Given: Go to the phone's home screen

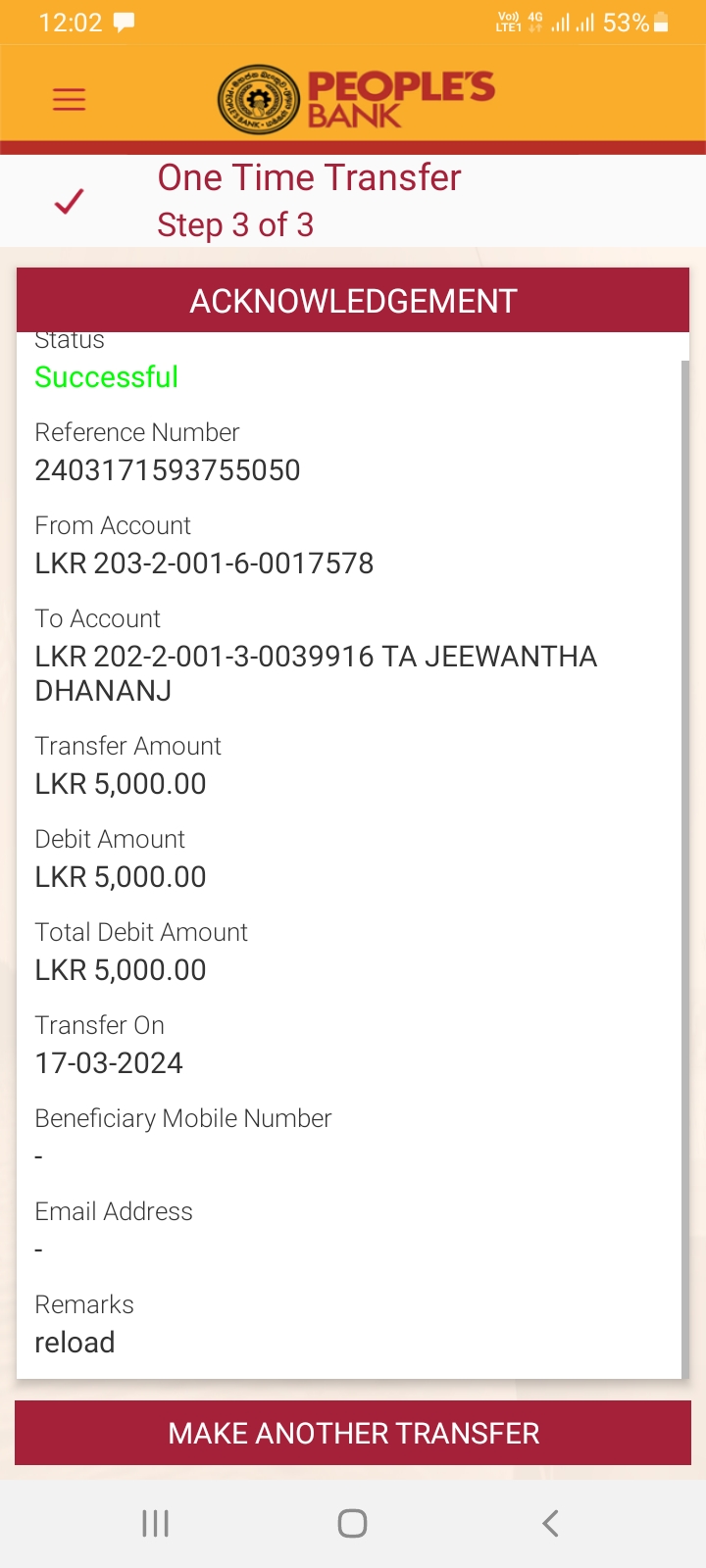Looking at the screenshot, I should [x=352, y=1523].
